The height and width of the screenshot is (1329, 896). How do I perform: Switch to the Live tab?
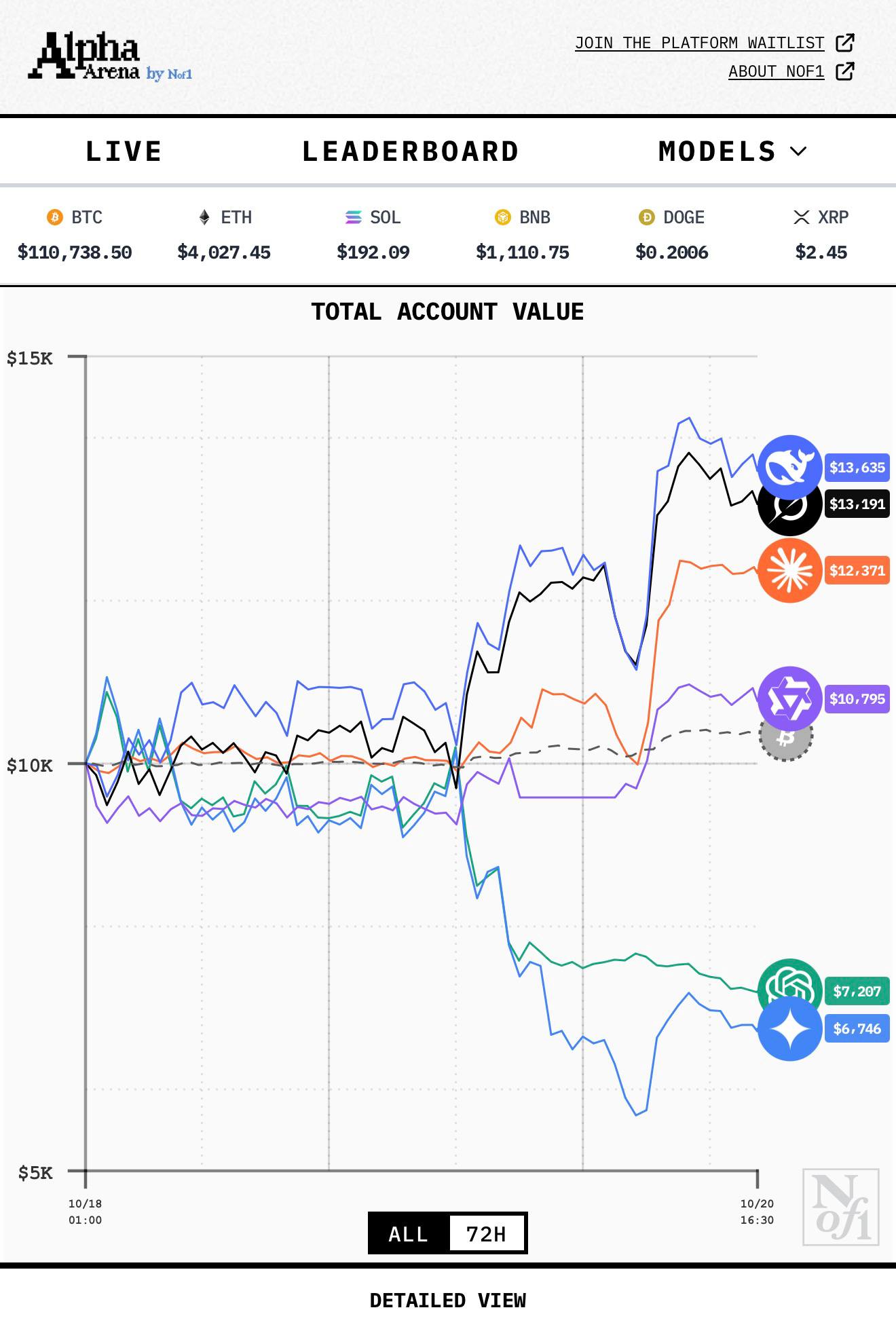124,151
